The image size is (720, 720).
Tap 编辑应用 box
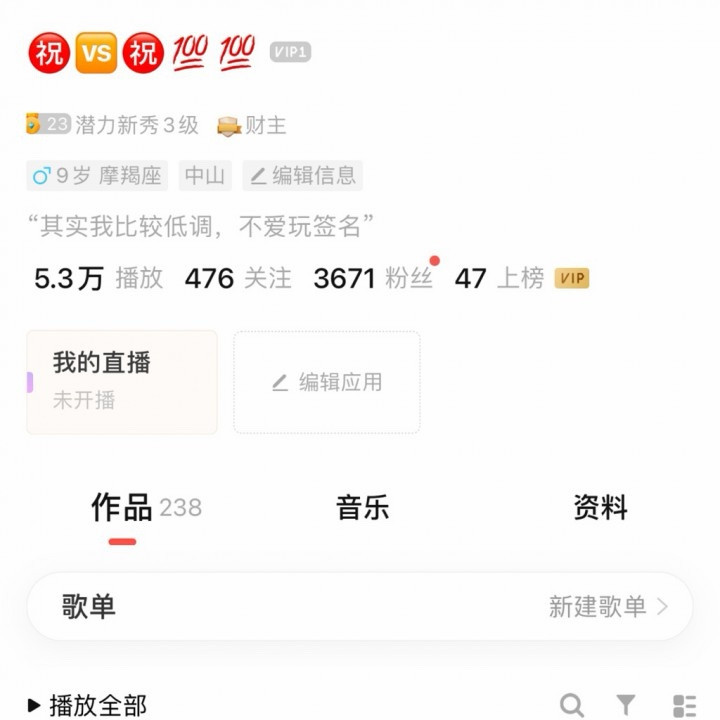tap(327, 382)
